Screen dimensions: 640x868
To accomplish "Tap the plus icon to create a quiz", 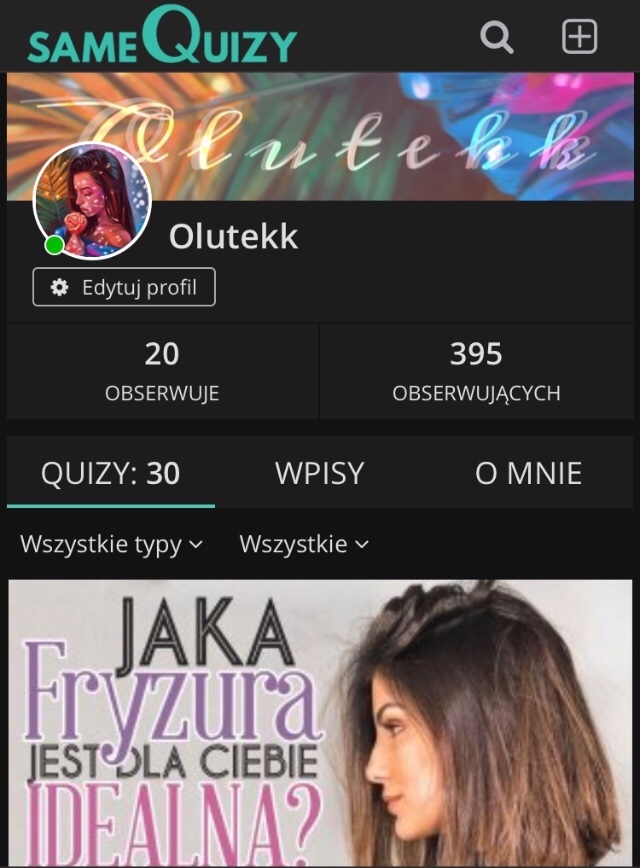I will click(x=579, y=38).
